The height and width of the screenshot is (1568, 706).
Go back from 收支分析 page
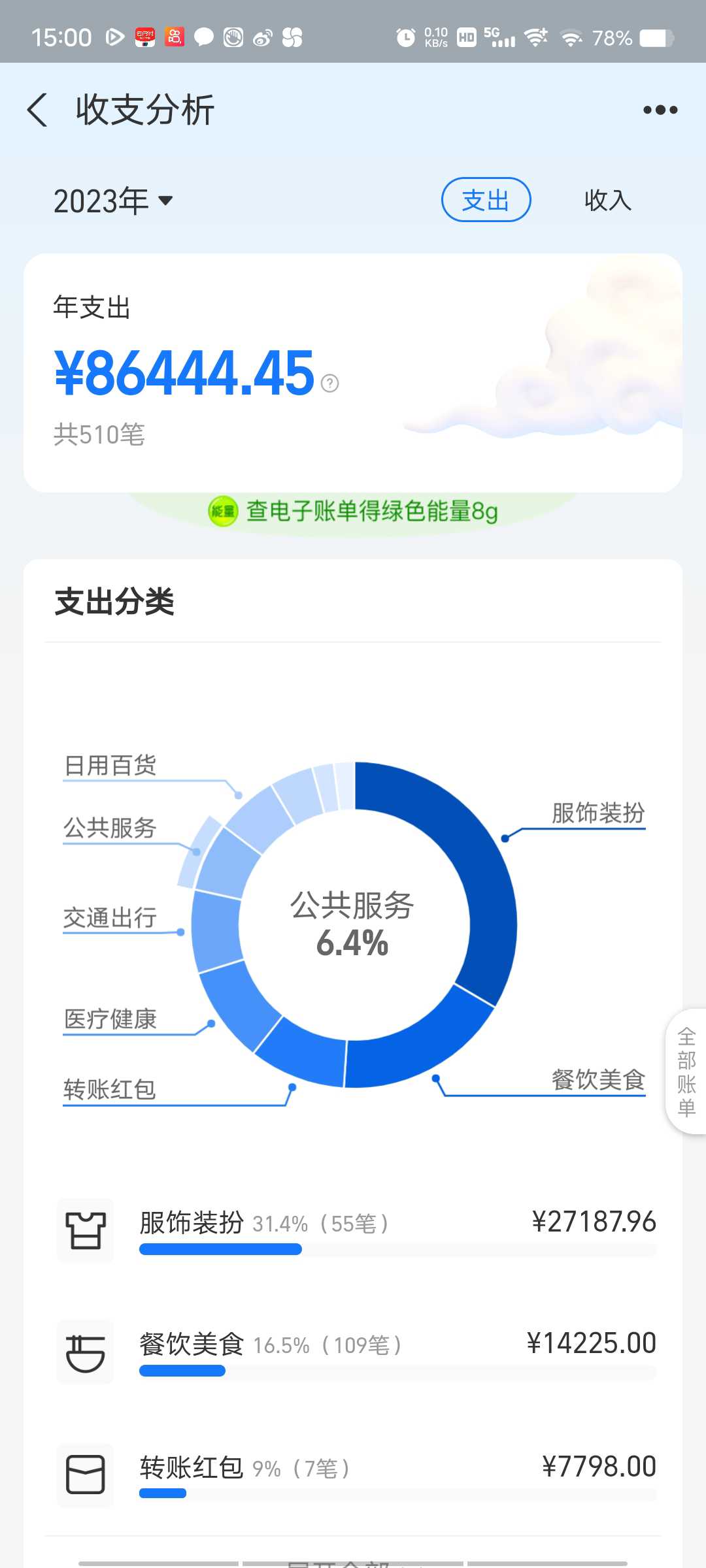click(x=38, y=109)
